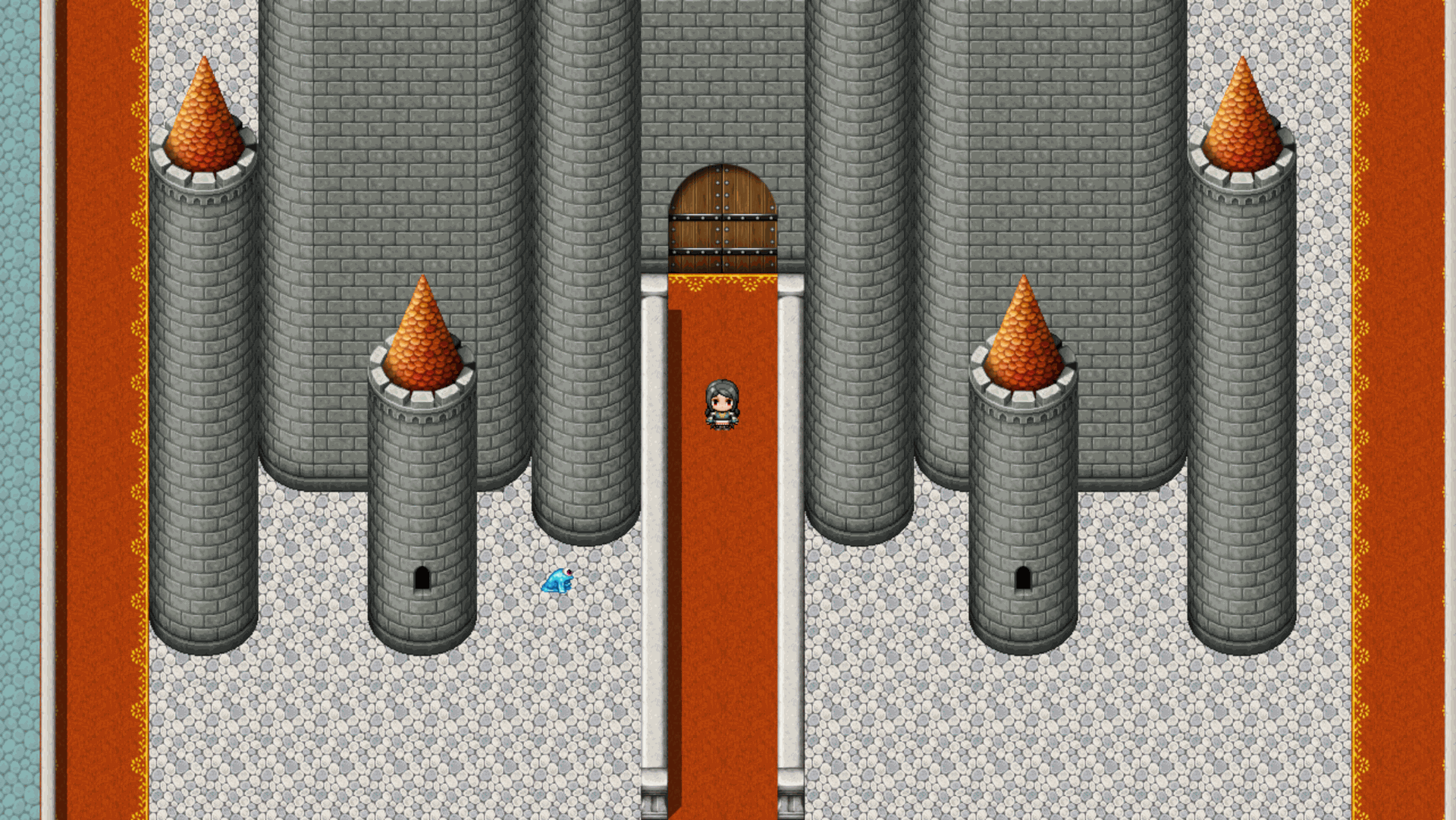1456x820 pixels.
Task: Select the gray-haired character on the carpet
Action: pyautogui.click(x=722, y=405)
